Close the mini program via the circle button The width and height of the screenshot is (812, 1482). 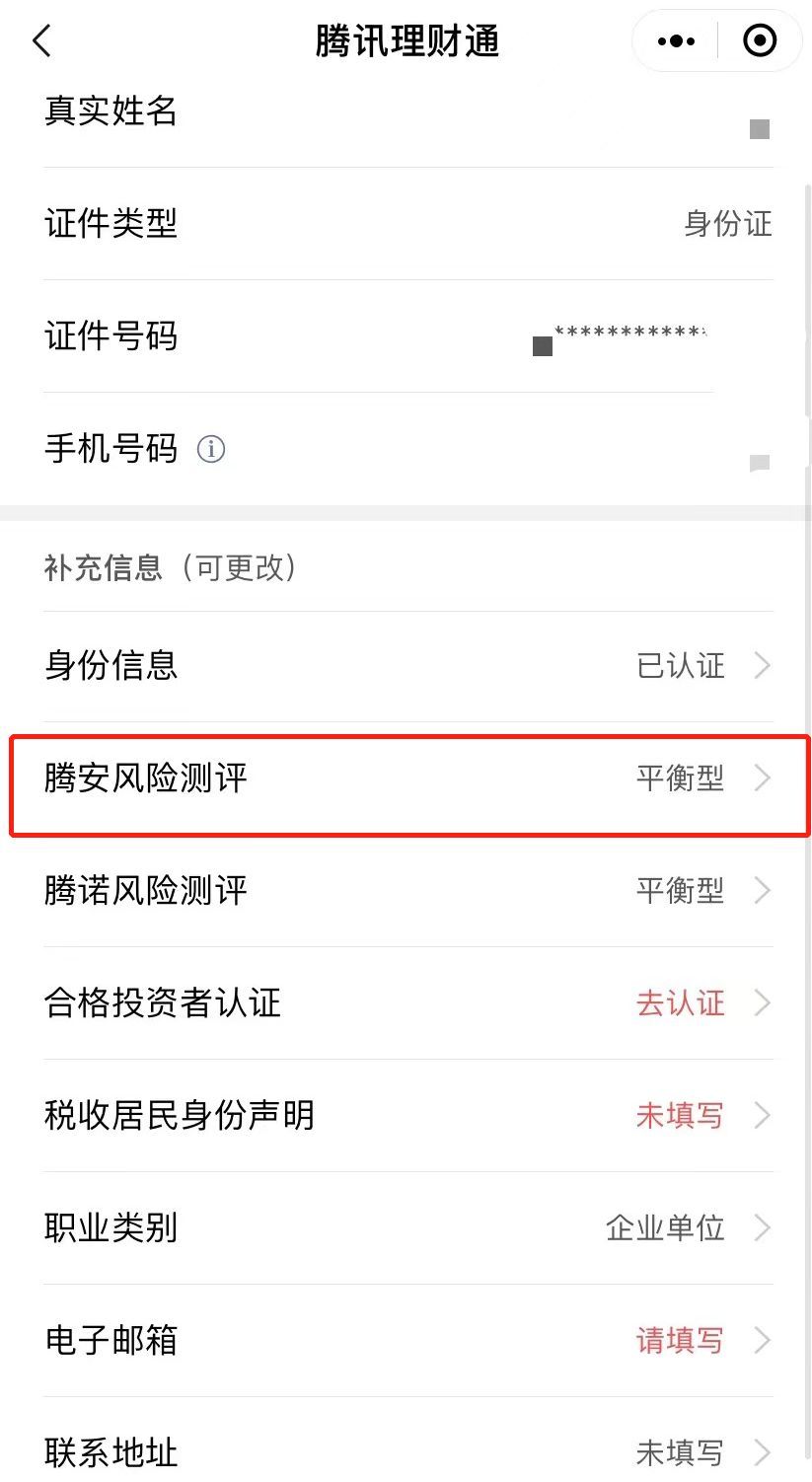coord(760,41)
